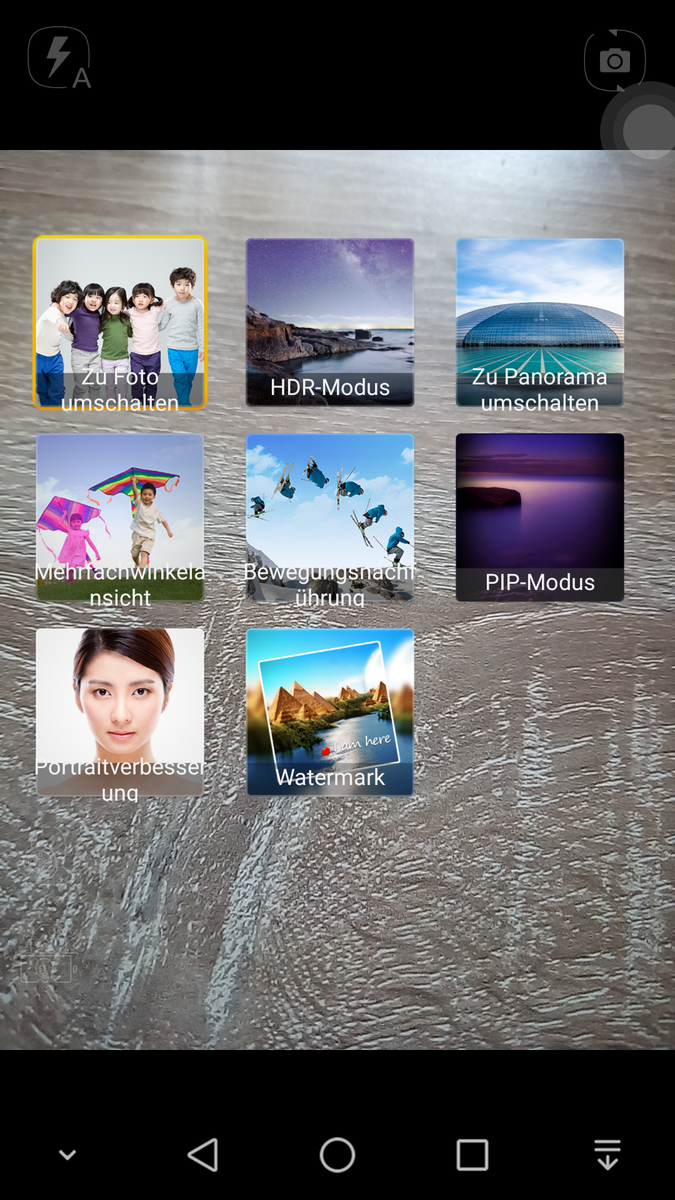675x1200 pixels.
Task: Activate PIP-Modus
Action: point(540,517)
